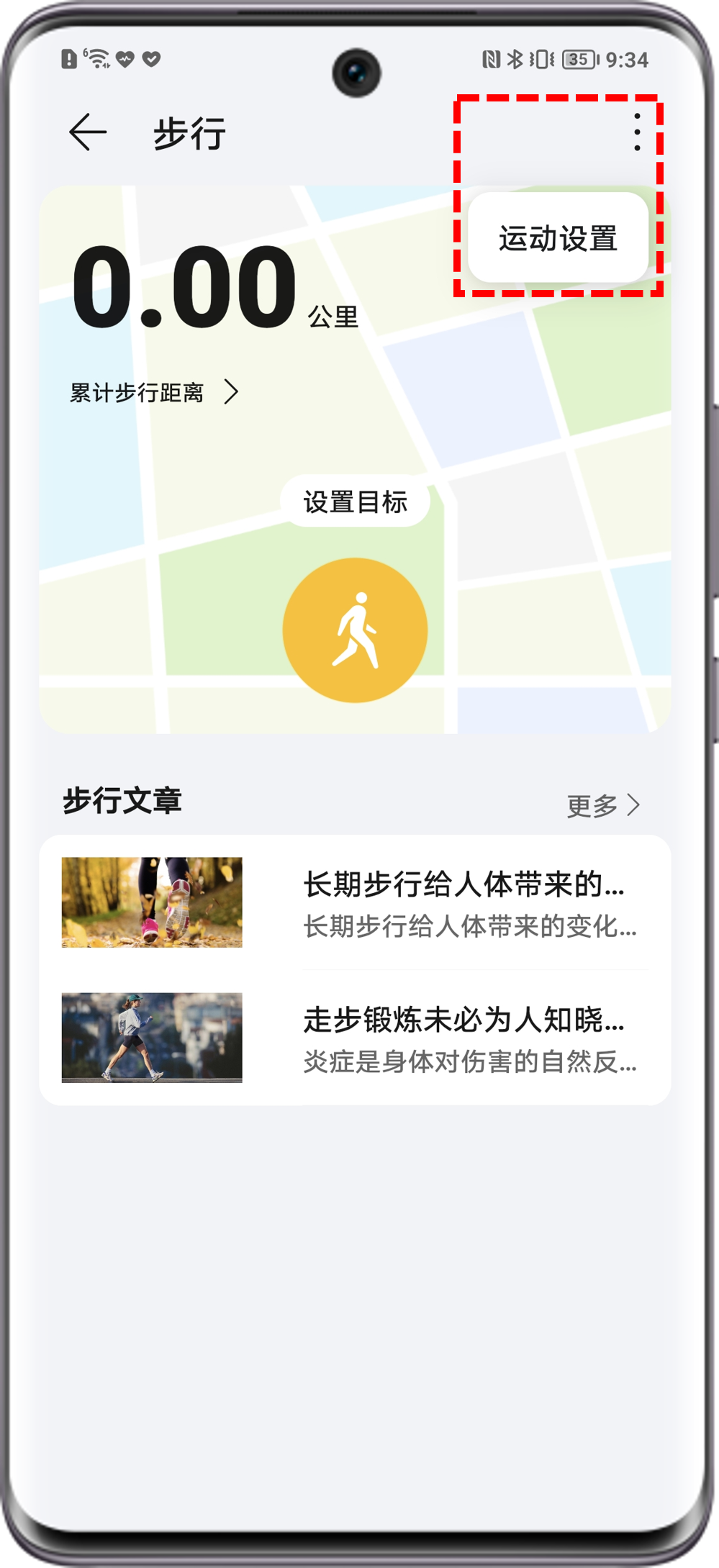The height and width of the screenshot is (1568, 719).
Task: Select 运动设置 from the popup menu
Action: click(558, 238)
